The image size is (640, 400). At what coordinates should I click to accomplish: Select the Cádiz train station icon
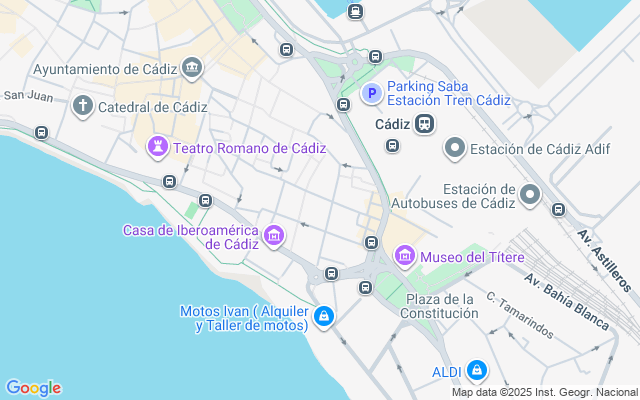[424, 124]
